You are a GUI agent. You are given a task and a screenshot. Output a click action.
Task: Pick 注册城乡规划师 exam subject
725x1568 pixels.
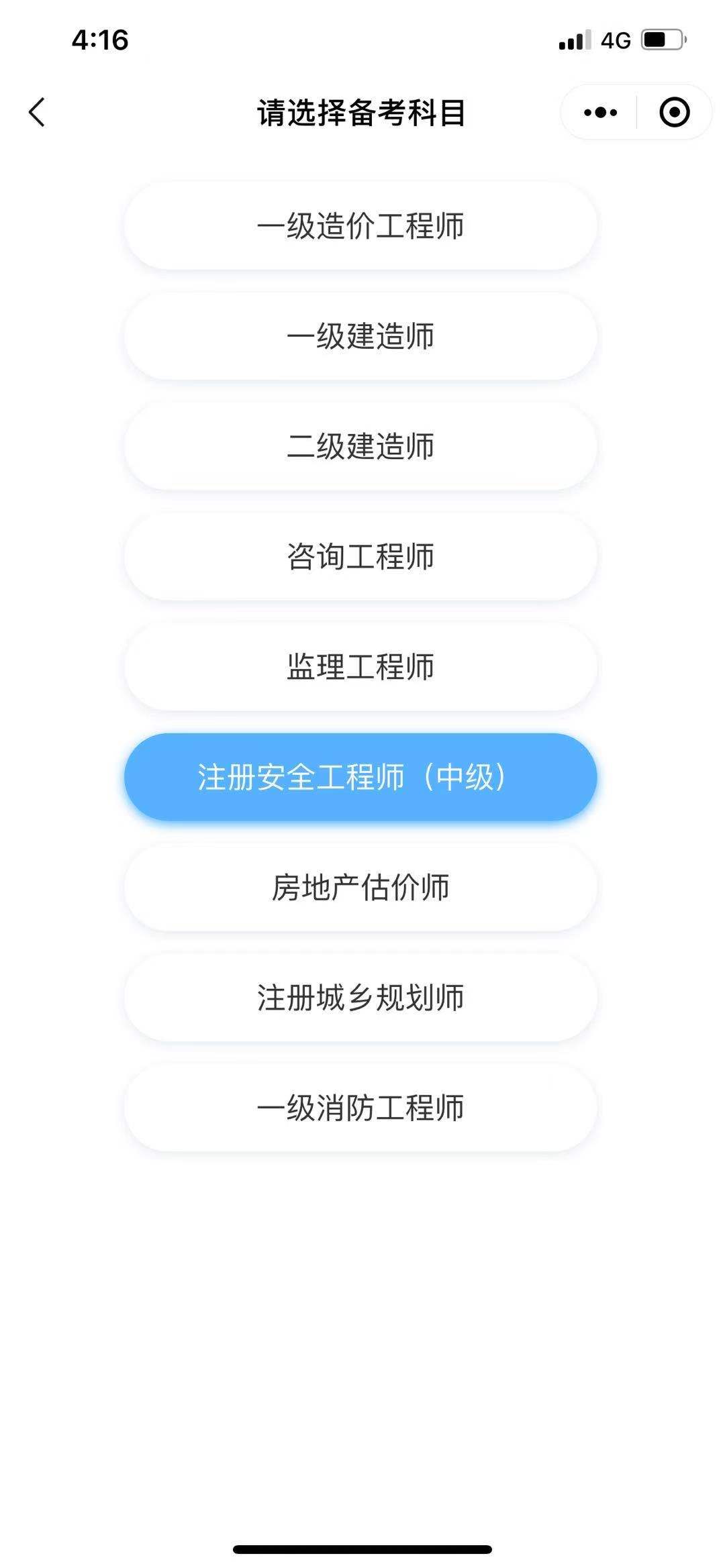click(x=359, y=998)
